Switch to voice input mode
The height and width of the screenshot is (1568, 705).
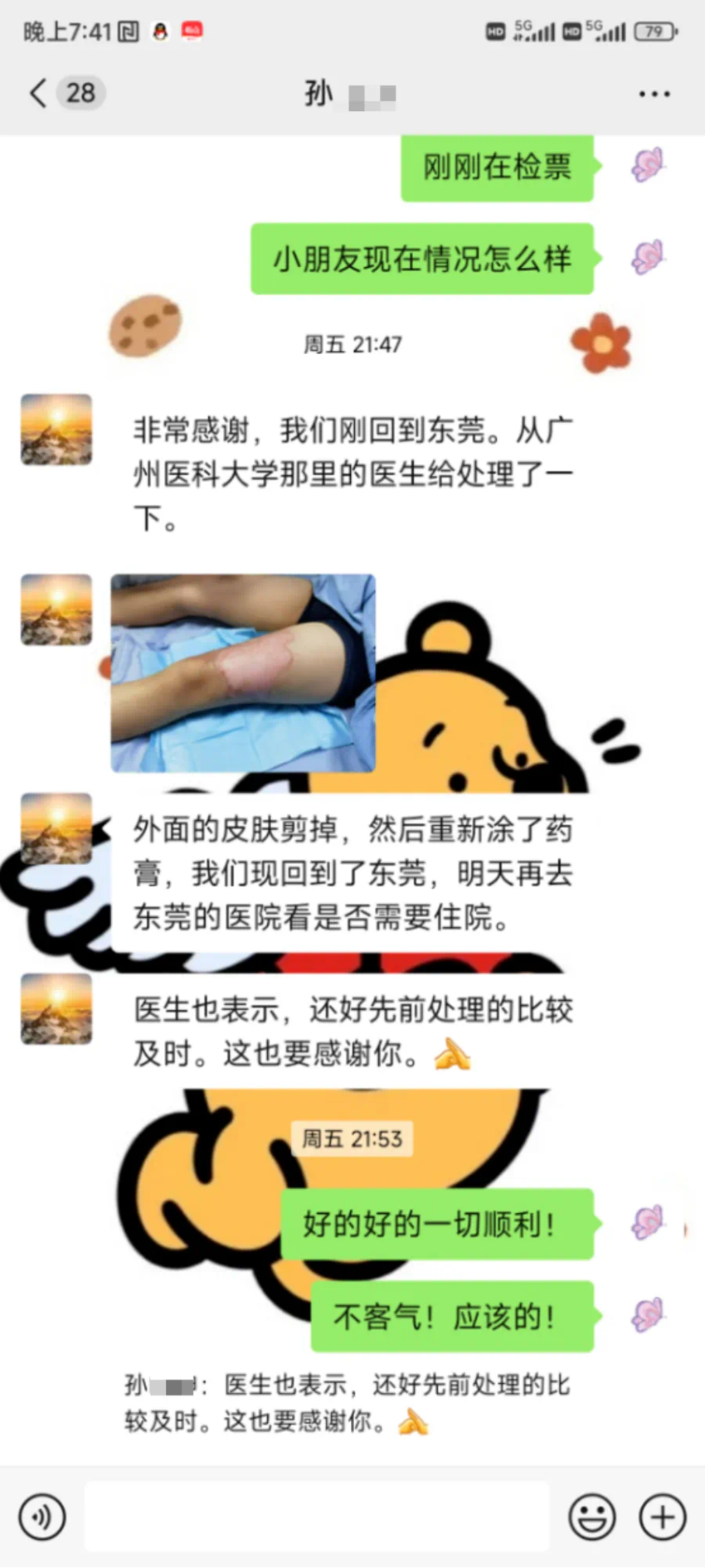41,1517
